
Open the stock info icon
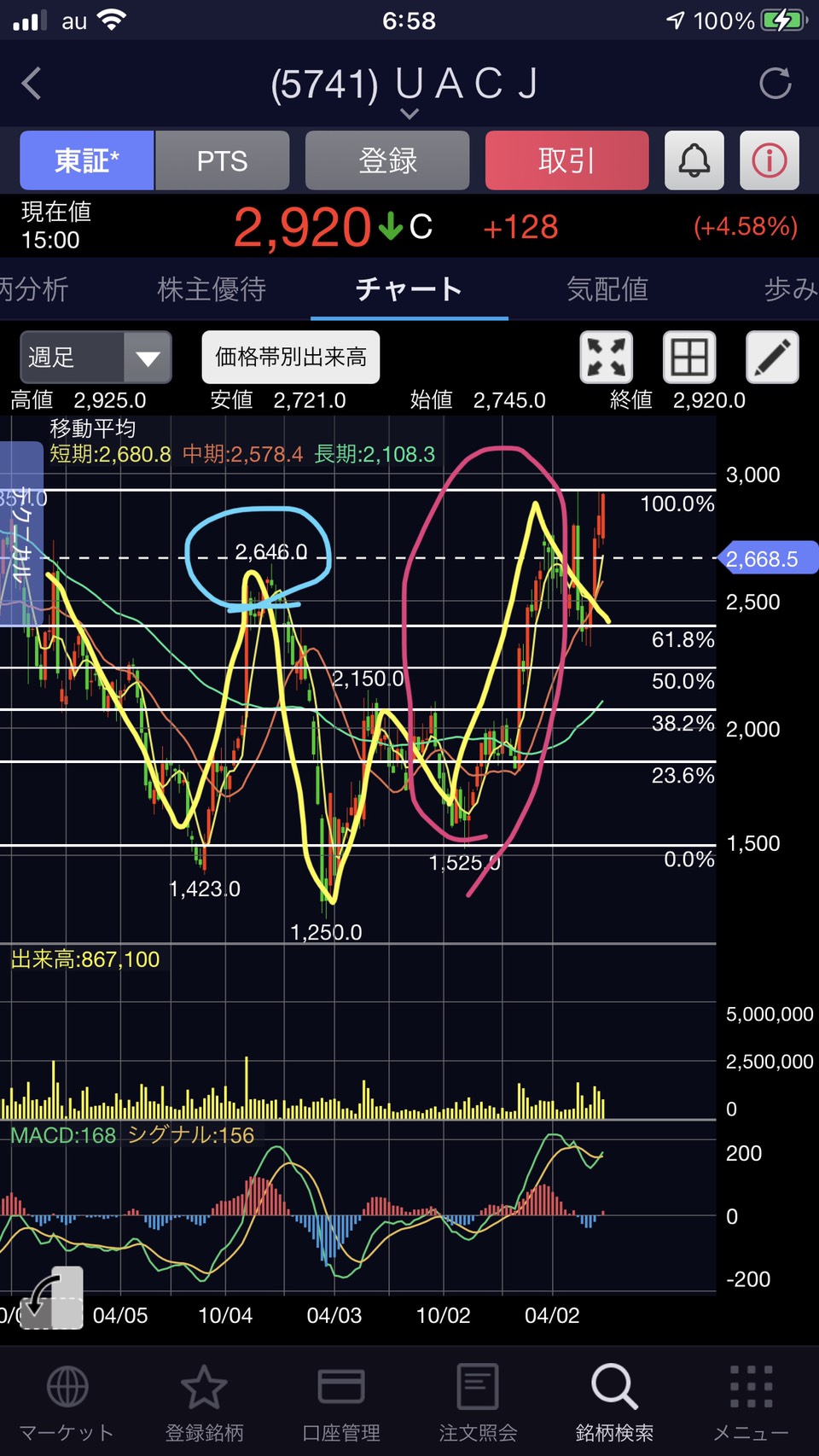(x=769, y=160)
